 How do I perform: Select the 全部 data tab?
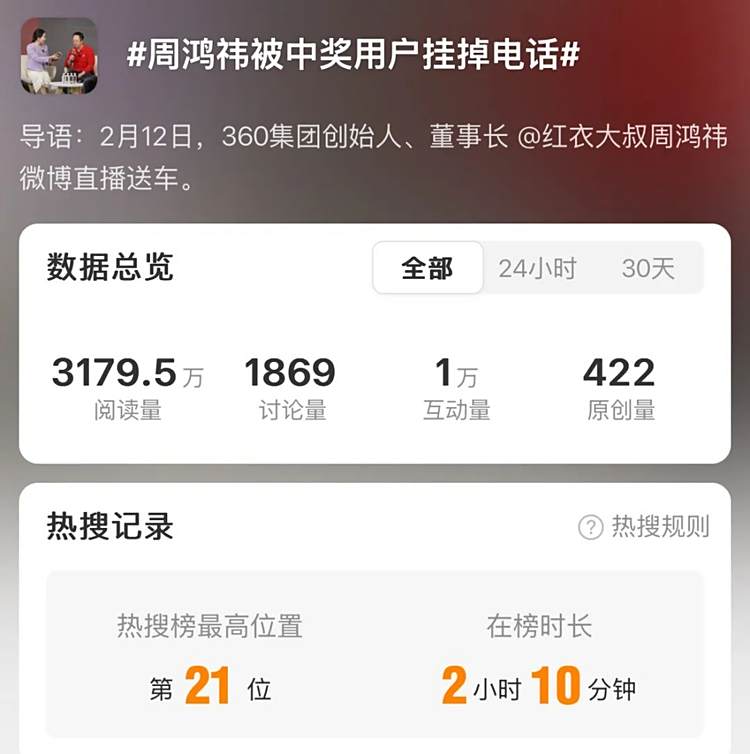427,268
